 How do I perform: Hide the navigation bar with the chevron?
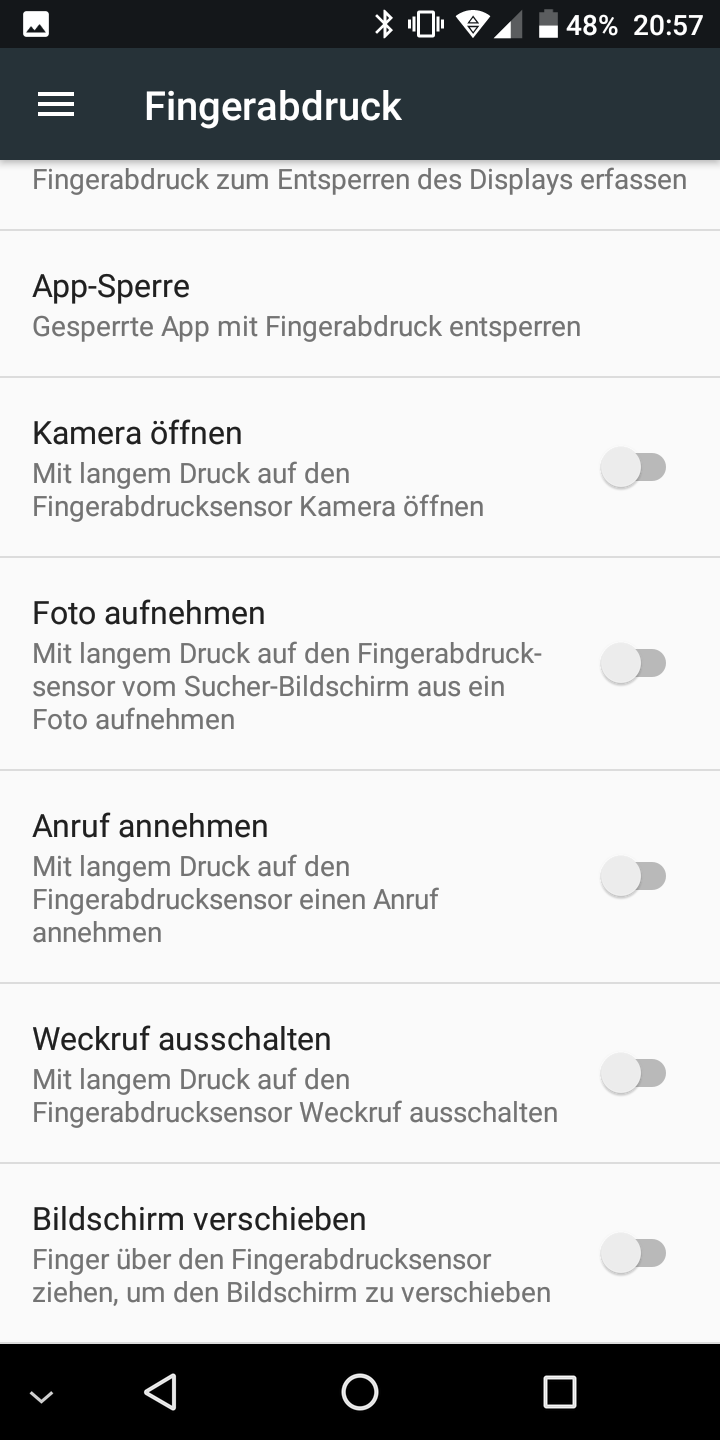42,1397
